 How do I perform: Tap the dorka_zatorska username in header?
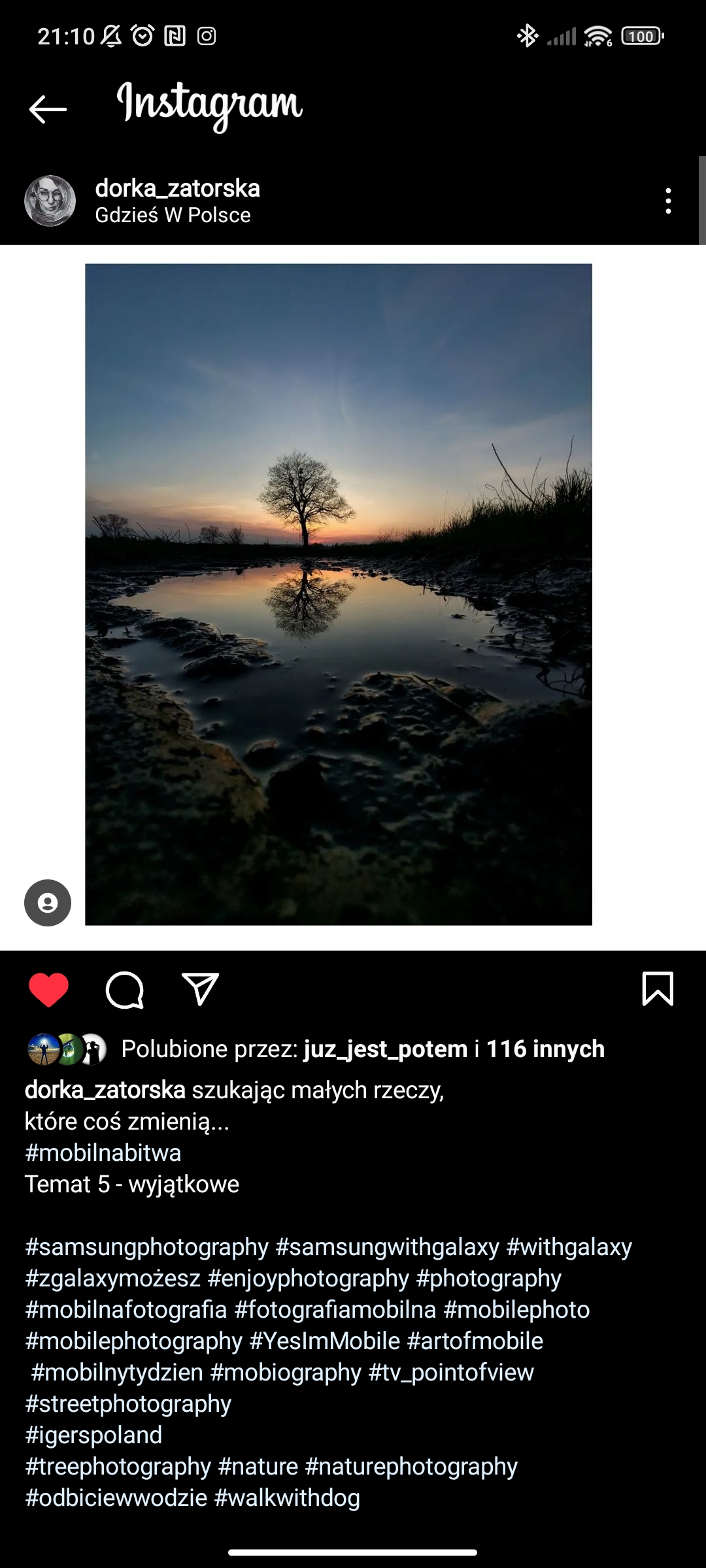pyautogui.click(x=177, y=188)
